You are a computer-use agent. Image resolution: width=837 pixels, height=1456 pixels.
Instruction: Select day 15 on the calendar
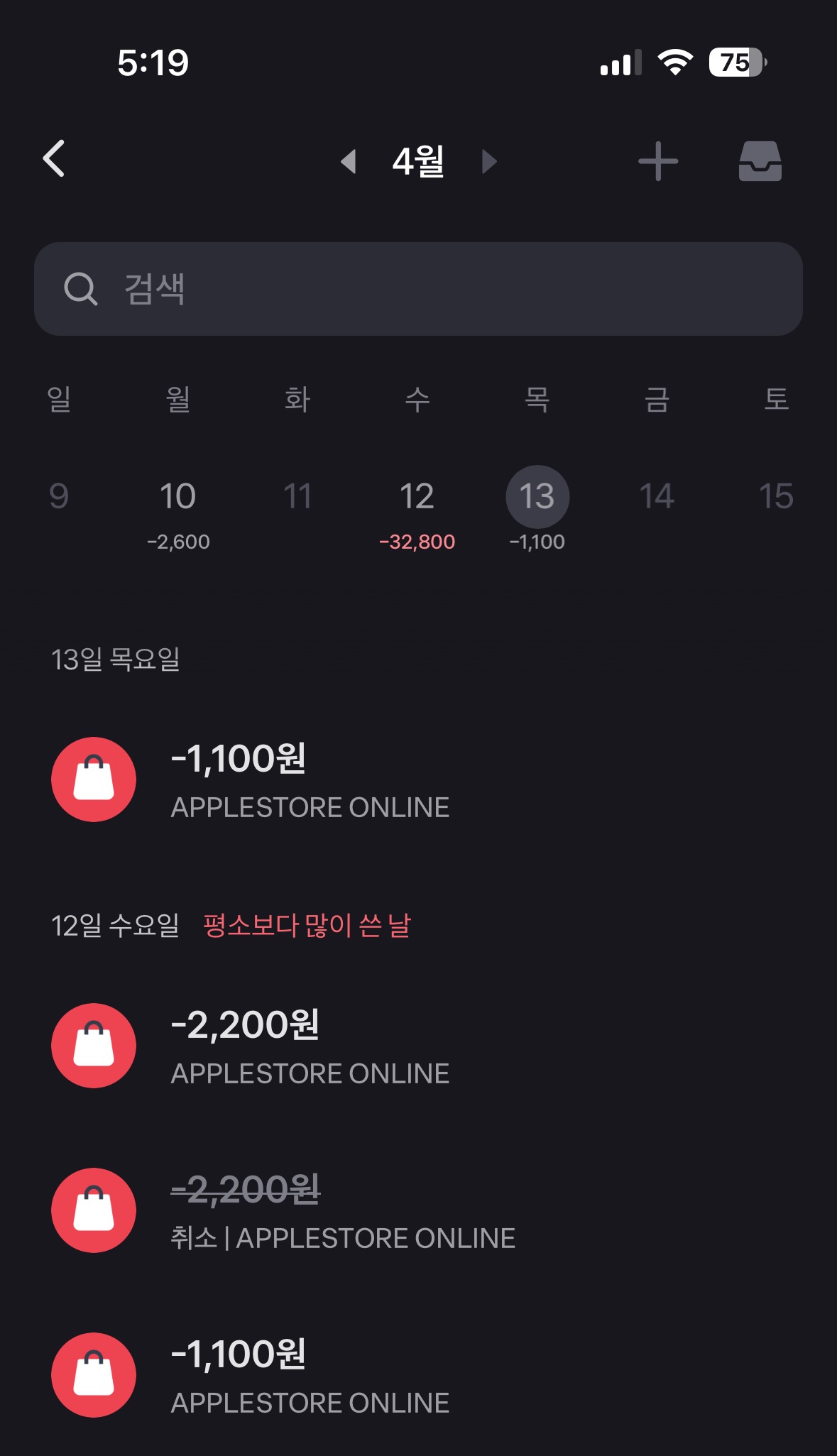(x=776, y=496)
